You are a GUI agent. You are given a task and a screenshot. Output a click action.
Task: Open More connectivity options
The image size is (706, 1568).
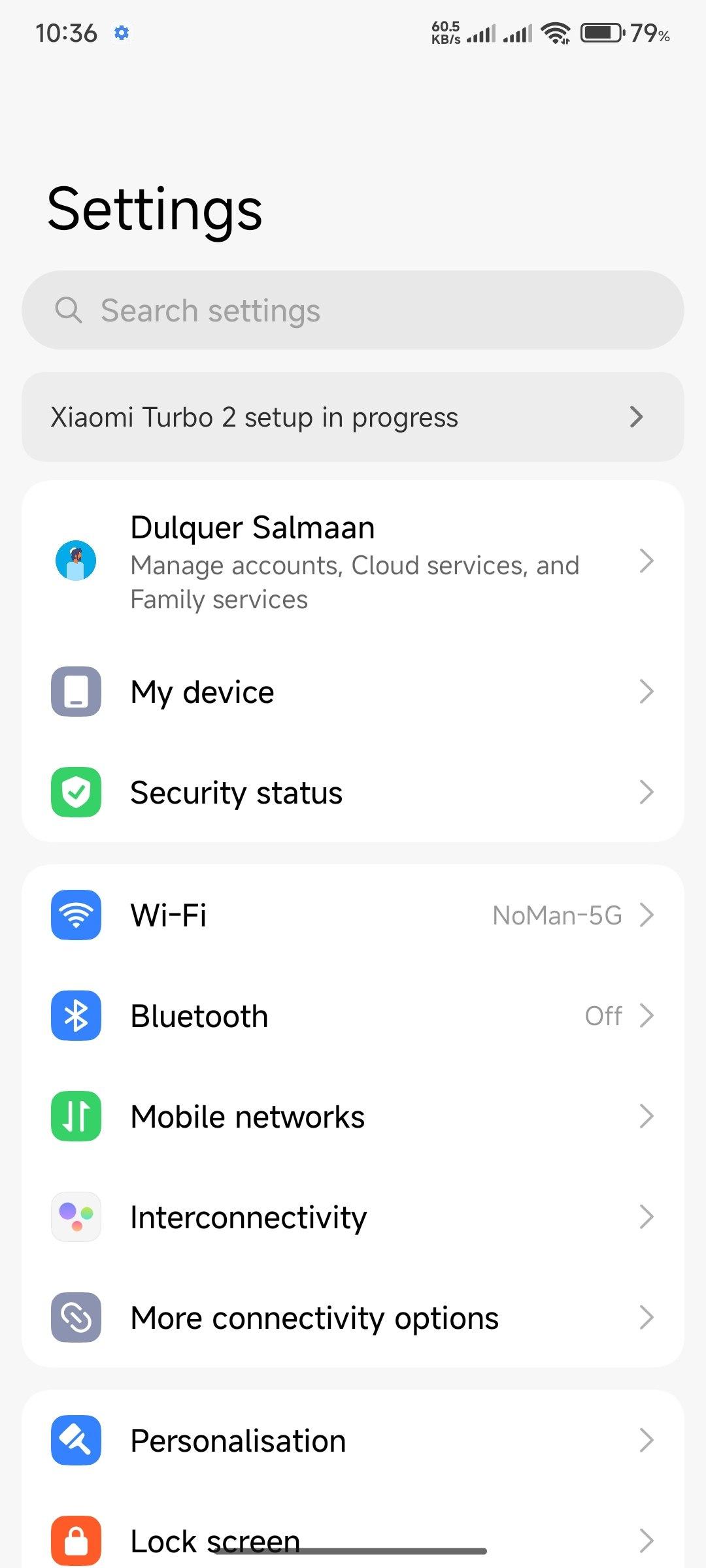tap(353, 1318)
